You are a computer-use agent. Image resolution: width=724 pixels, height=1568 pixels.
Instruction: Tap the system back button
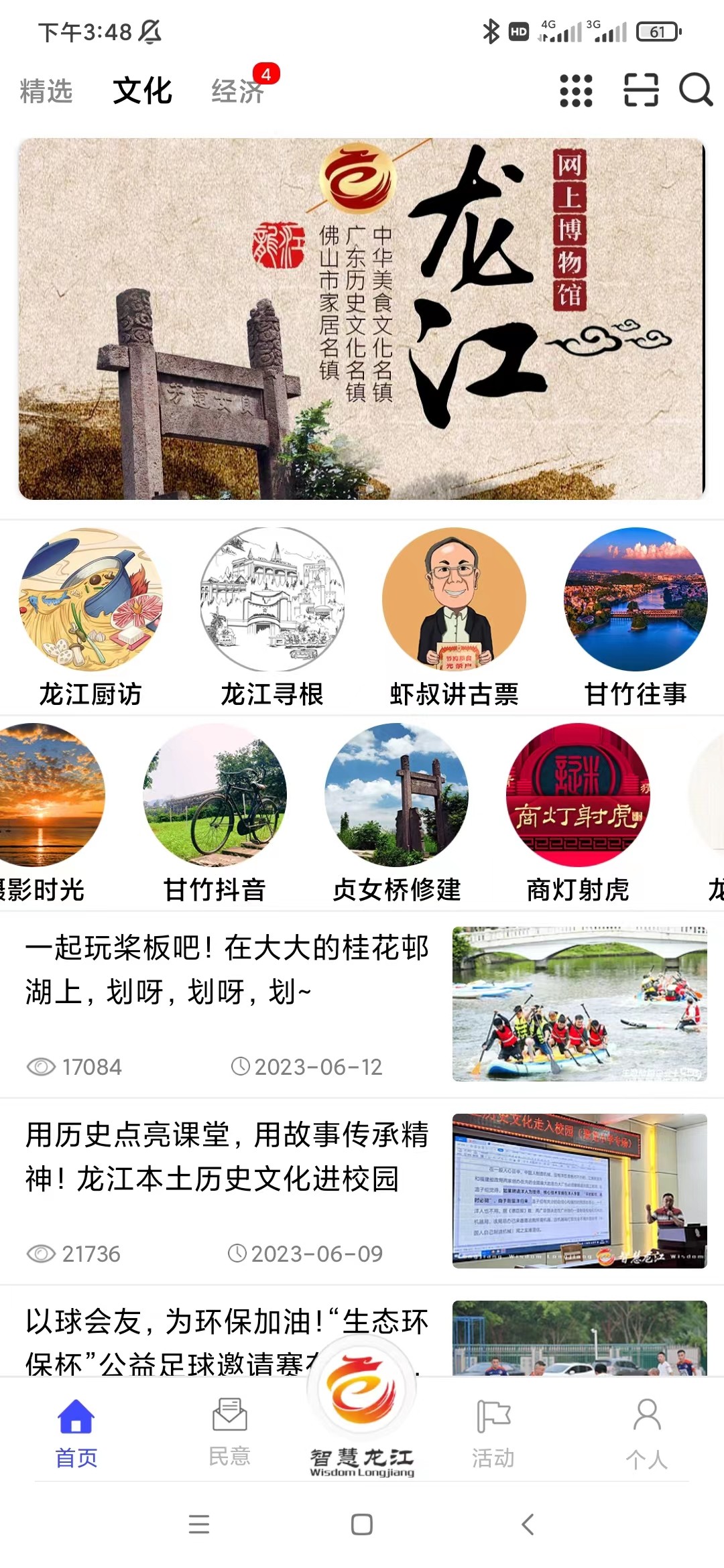pos(528,1524)
